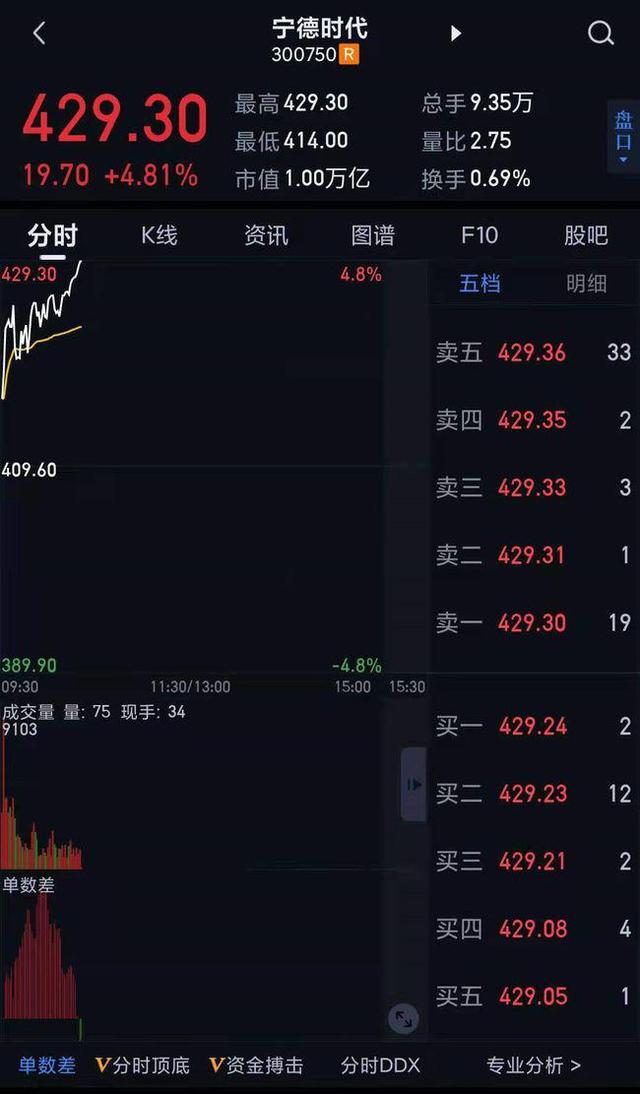This screenshot has width=640, height=1094.
Task: Open the search magnifier icon
Action: coord(600,33)
